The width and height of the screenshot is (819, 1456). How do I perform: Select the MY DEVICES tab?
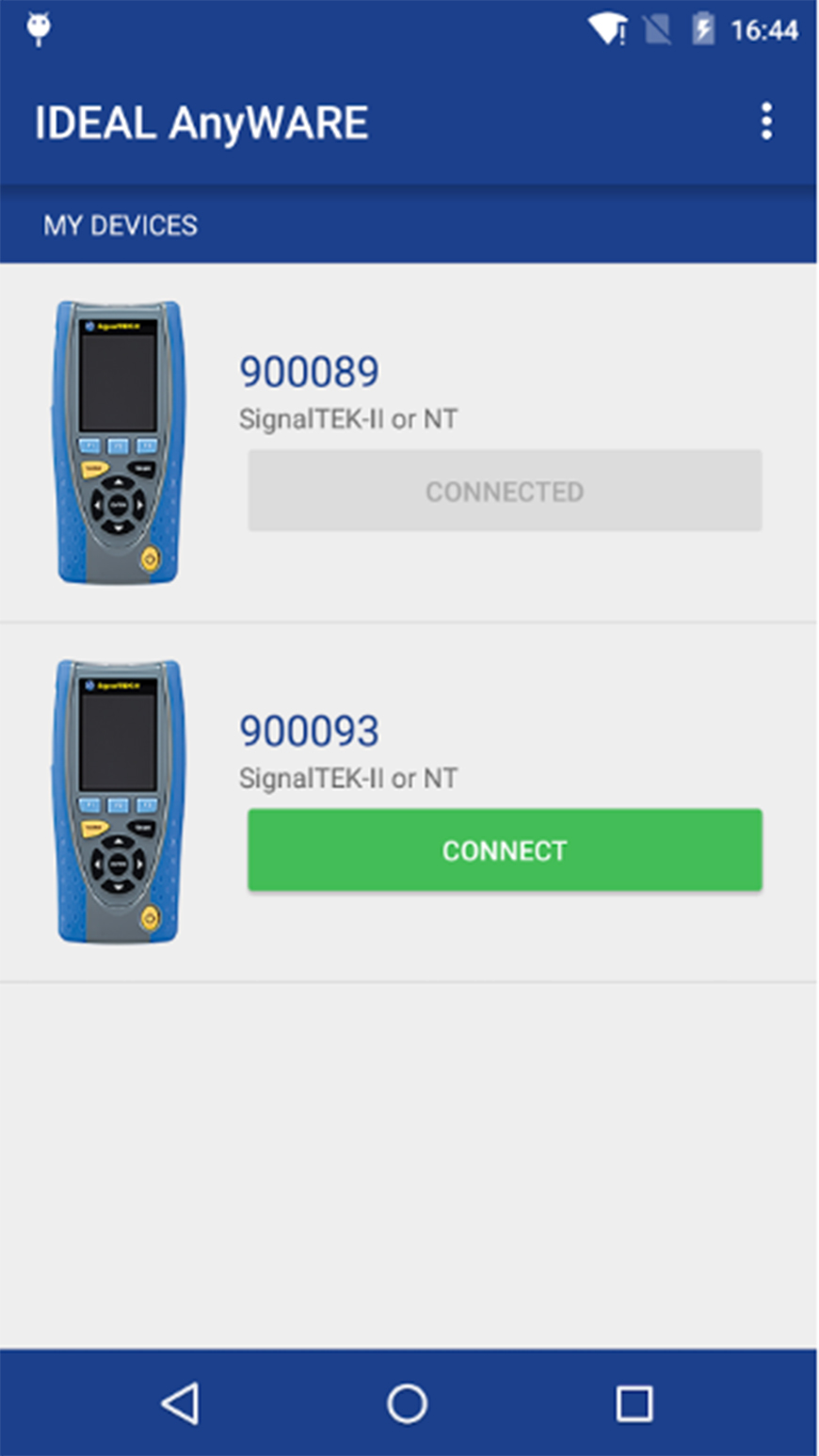121,225
